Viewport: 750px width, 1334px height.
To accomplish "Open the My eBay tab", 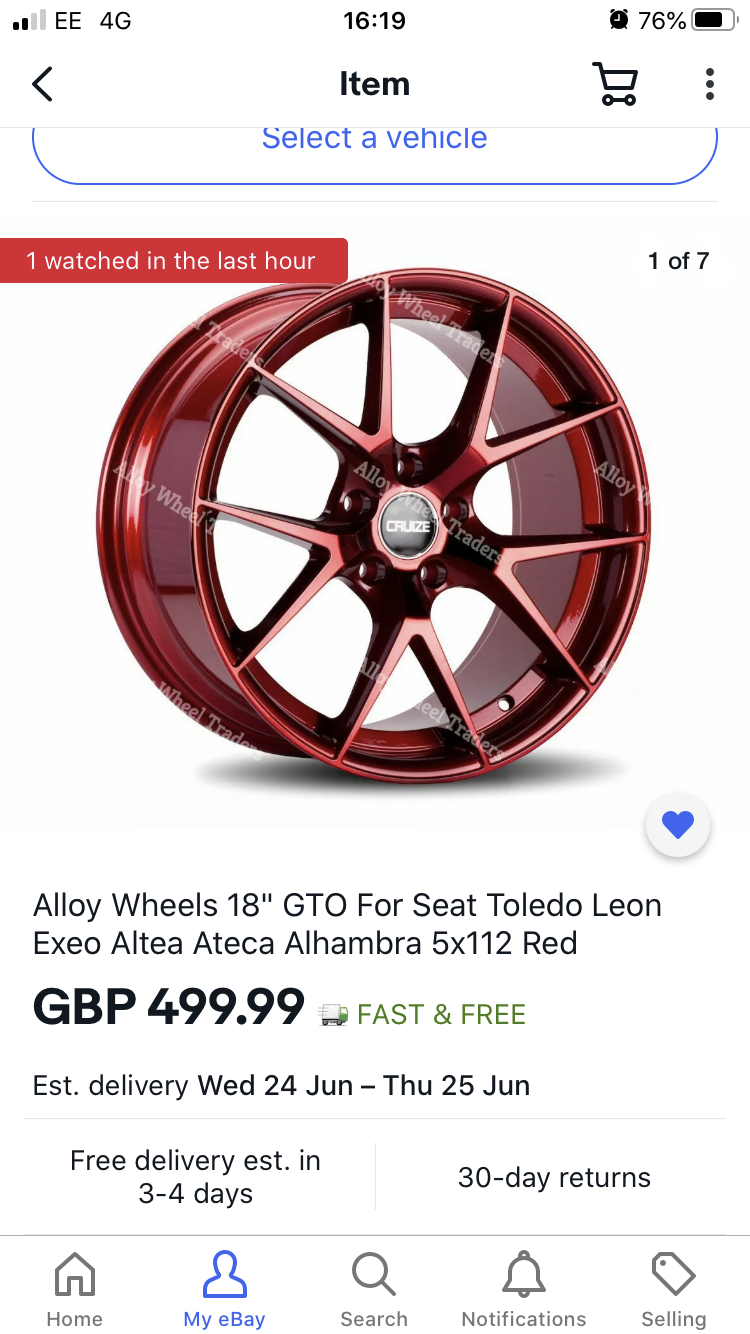I will [x=224, y=1290].
